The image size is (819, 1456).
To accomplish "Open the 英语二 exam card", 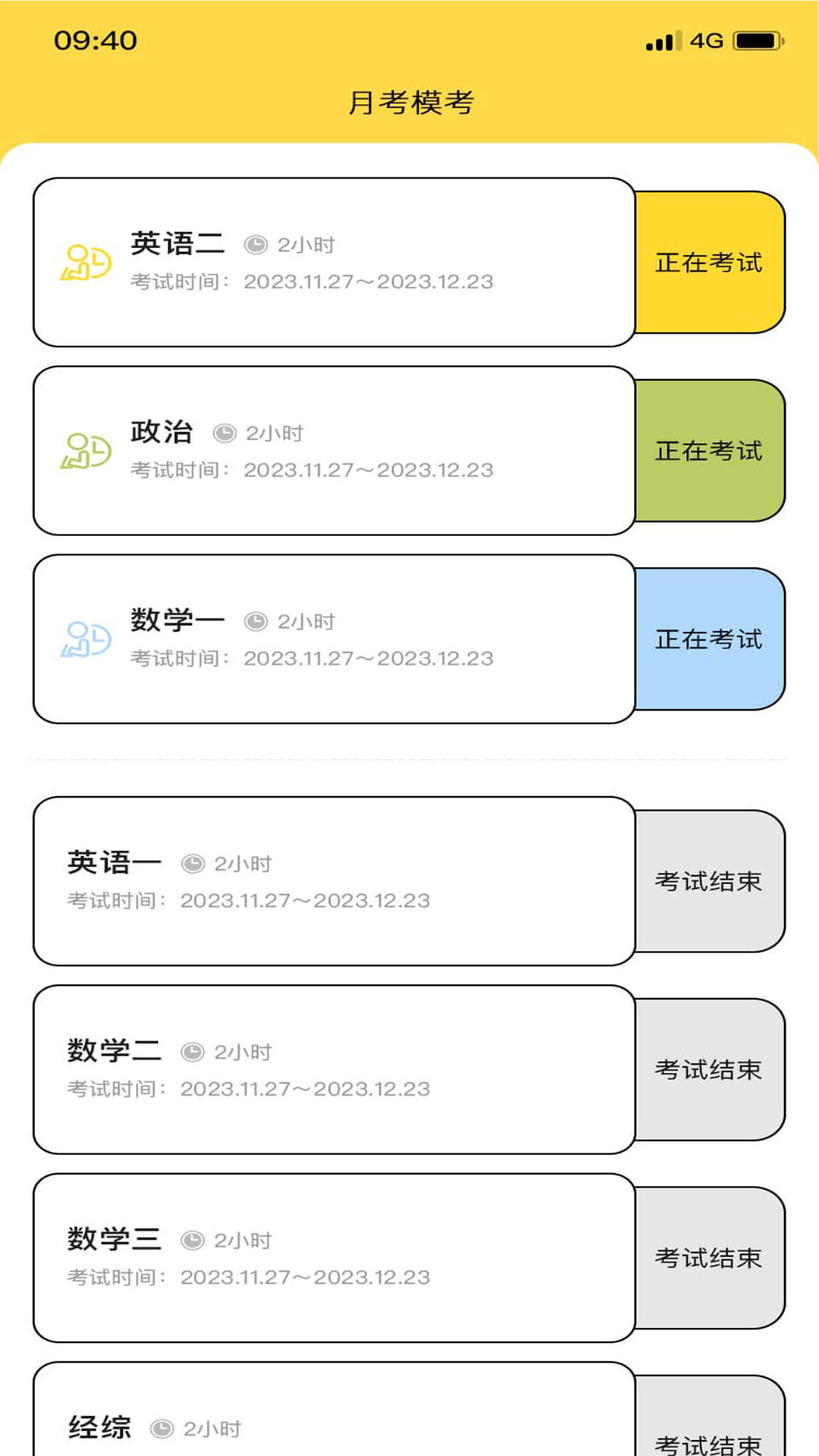I will (334, 262).
